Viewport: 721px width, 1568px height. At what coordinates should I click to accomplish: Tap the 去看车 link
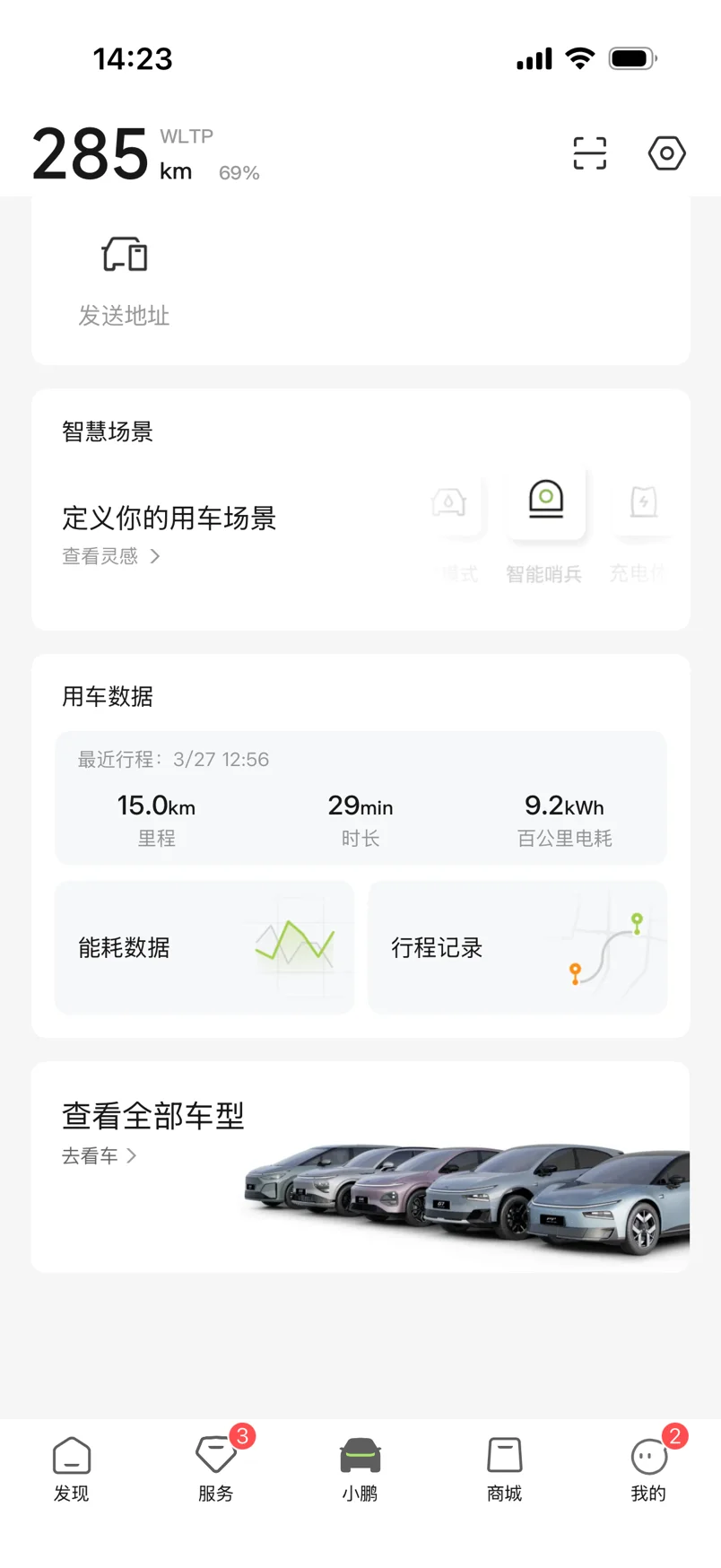[x=99, y=1156]
